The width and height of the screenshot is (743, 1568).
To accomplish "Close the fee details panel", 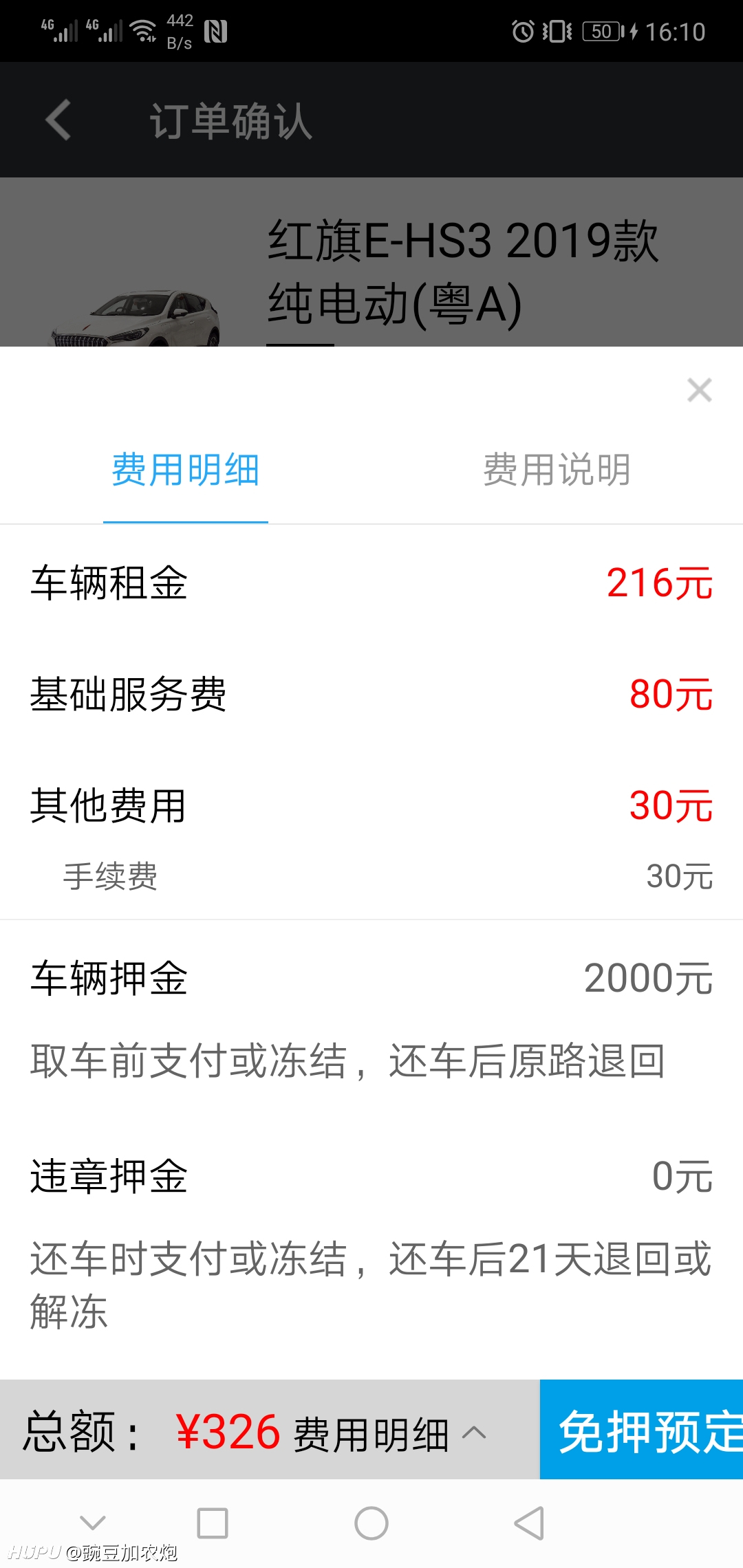I will tap(699, 391).
